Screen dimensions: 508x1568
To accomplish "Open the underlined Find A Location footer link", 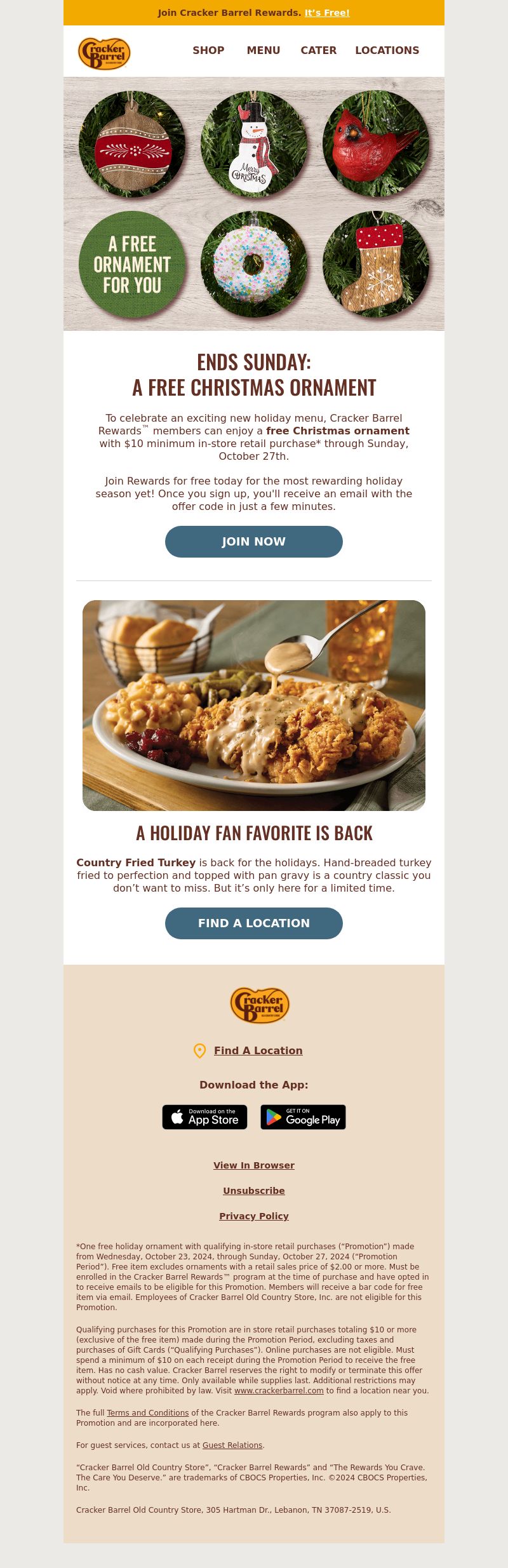I will 258,1050.
